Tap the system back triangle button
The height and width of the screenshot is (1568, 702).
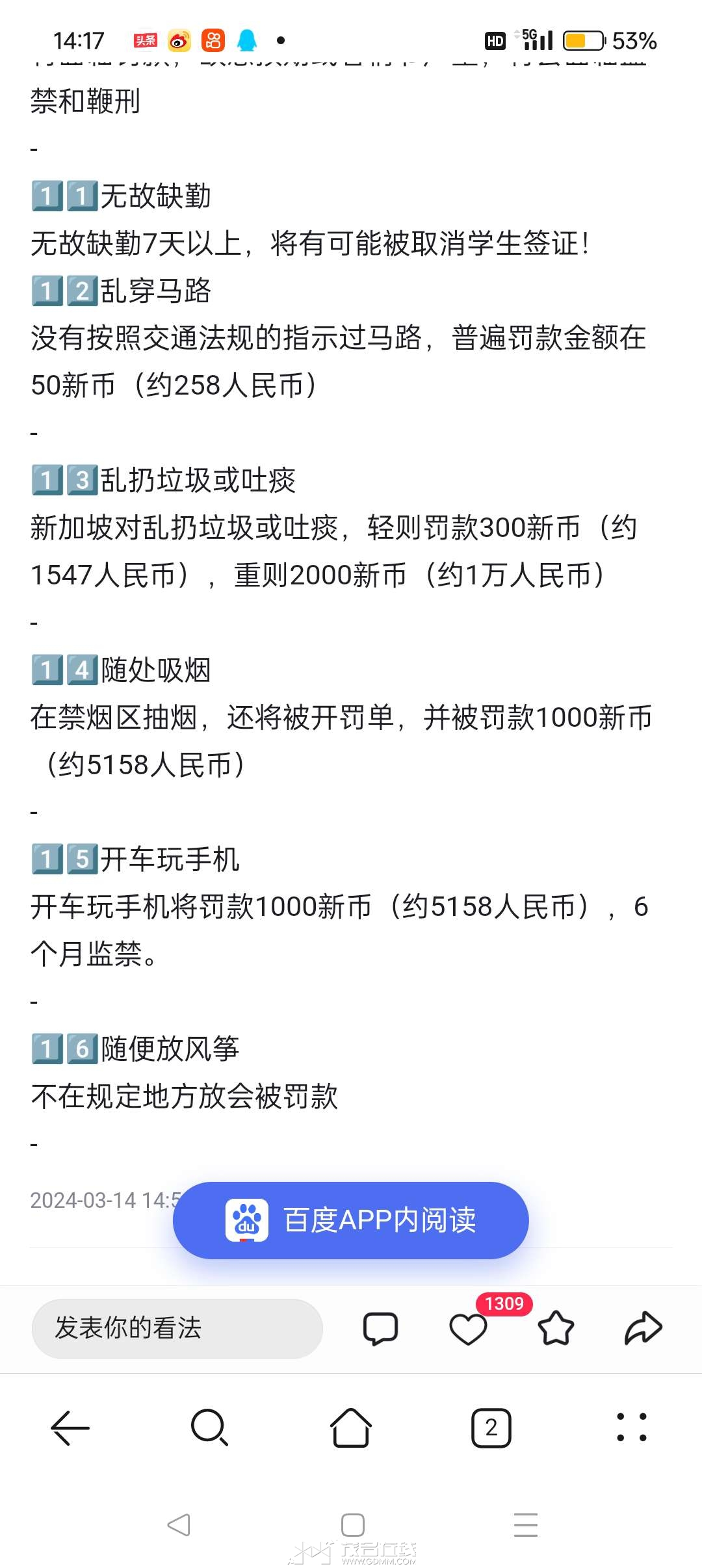(x=179, y=1524)
